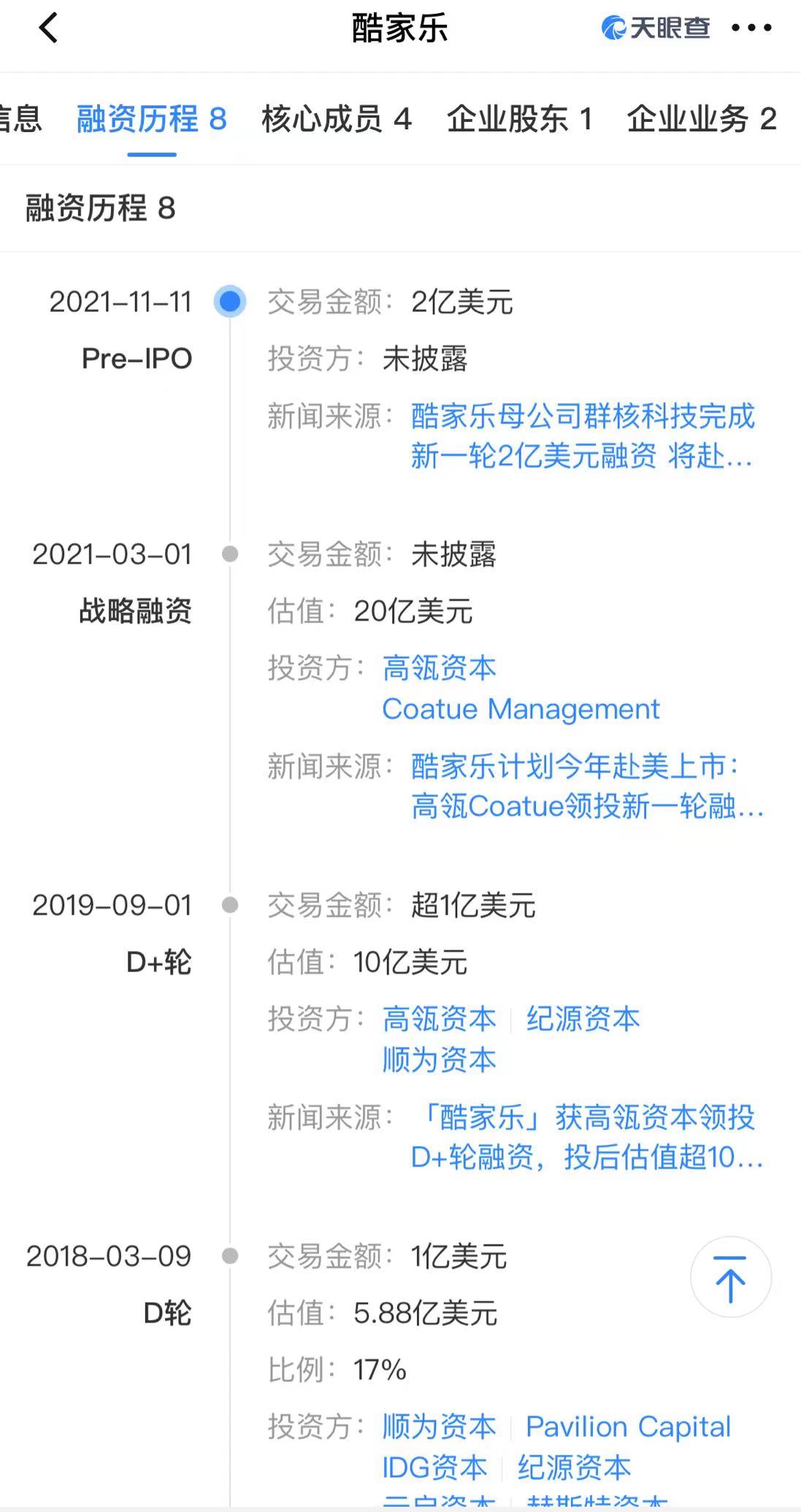The height and width of the screenshot is (1512, 801).
Task: Open 高瓴资本 under the 战略融资 round
Action: [x=440, y=668]
